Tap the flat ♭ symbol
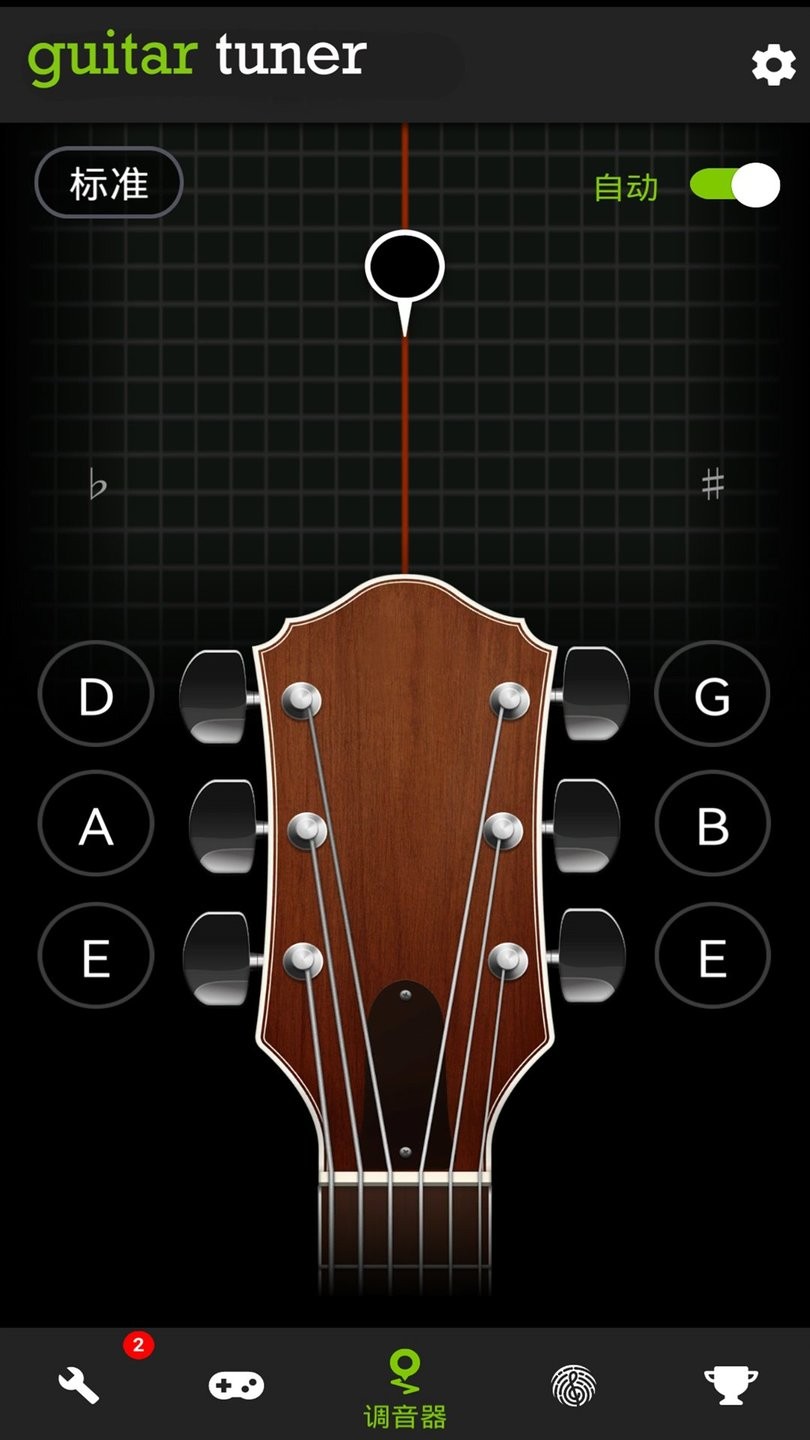This screenshot has width=810, height=1440. point(96,485)
